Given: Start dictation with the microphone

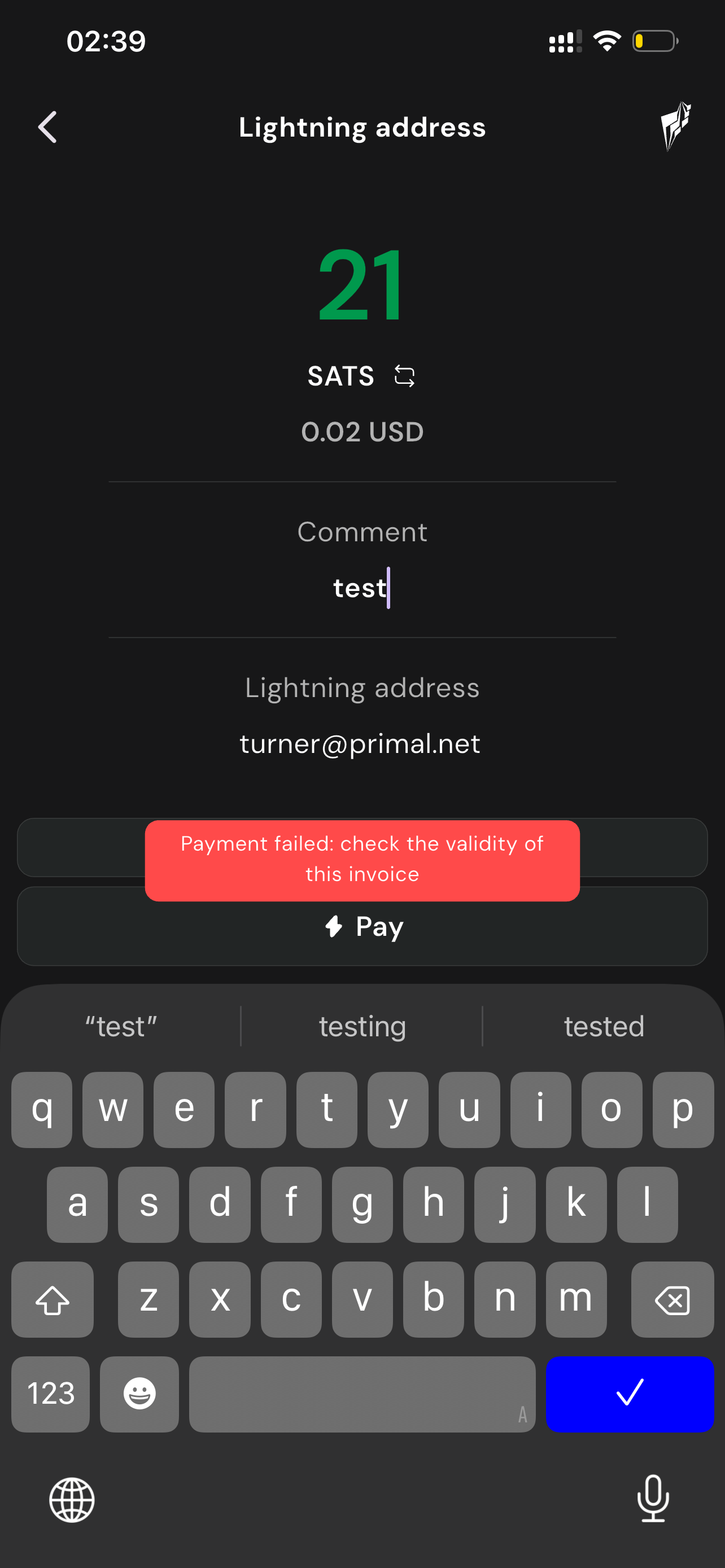Looking at the screenshot, I should [653, 1499].
